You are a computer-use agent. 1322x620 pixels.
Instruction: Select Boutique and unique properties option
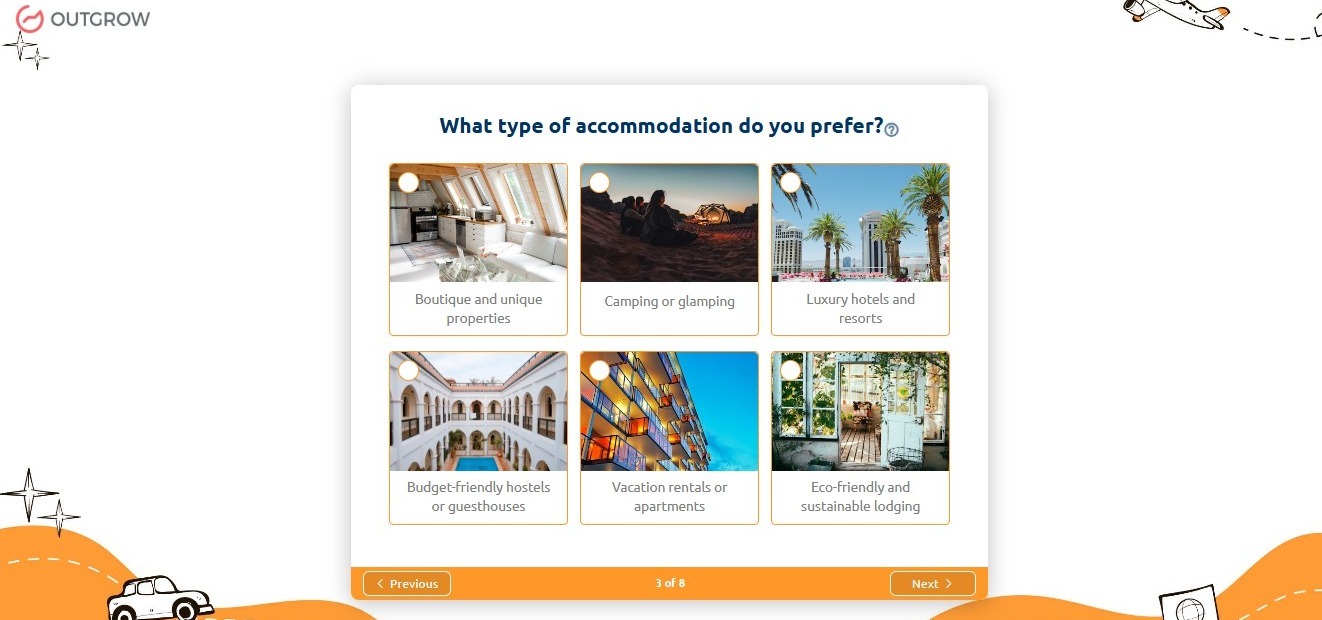pos(478,249)
